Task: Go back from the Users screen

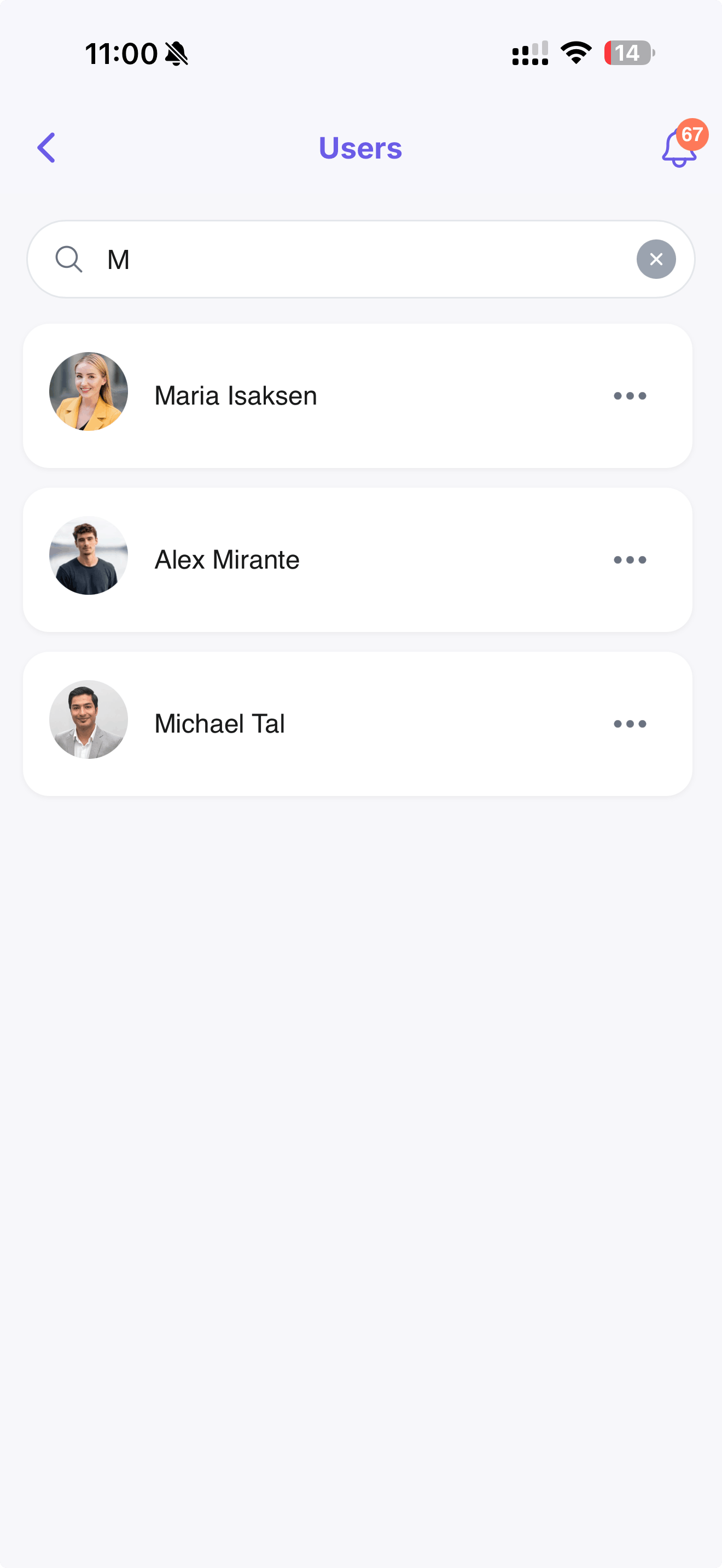Action: tap(46, 148)
